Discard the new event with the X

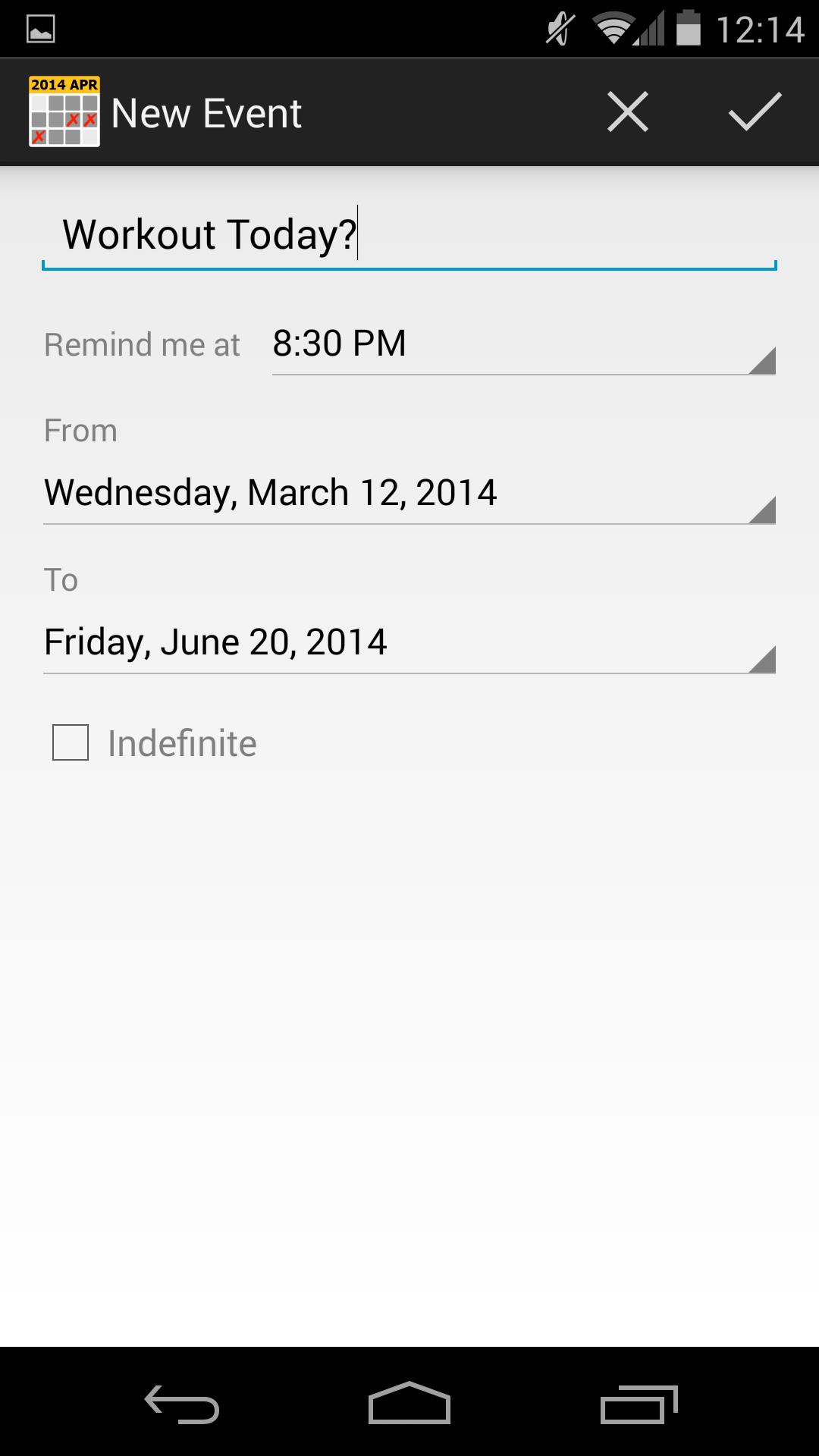tap(628, 112)
